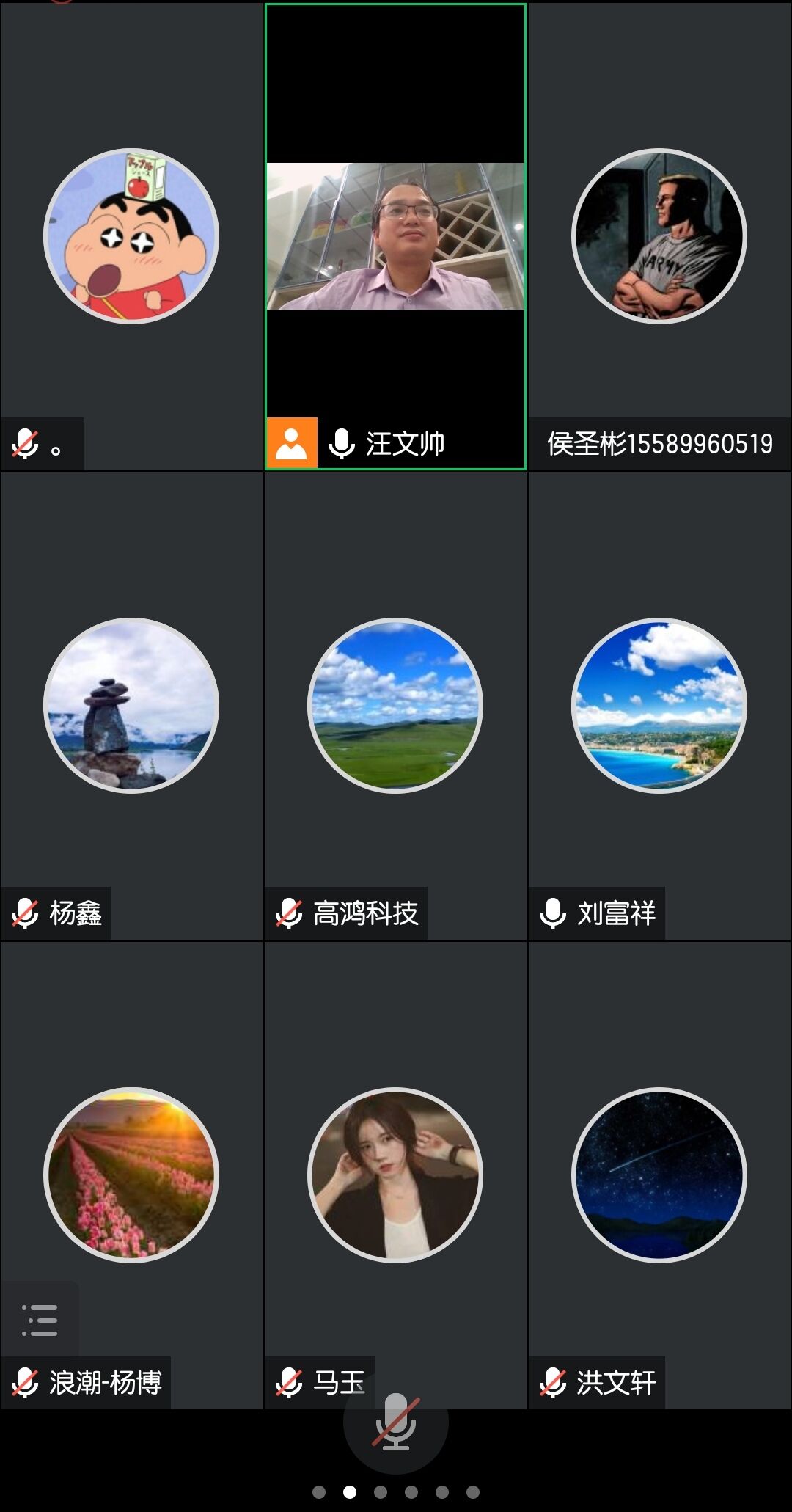Open 侯圣彬15589960519's participant tile
This screenshot has width=792, height=1512.
pos(659,236)
